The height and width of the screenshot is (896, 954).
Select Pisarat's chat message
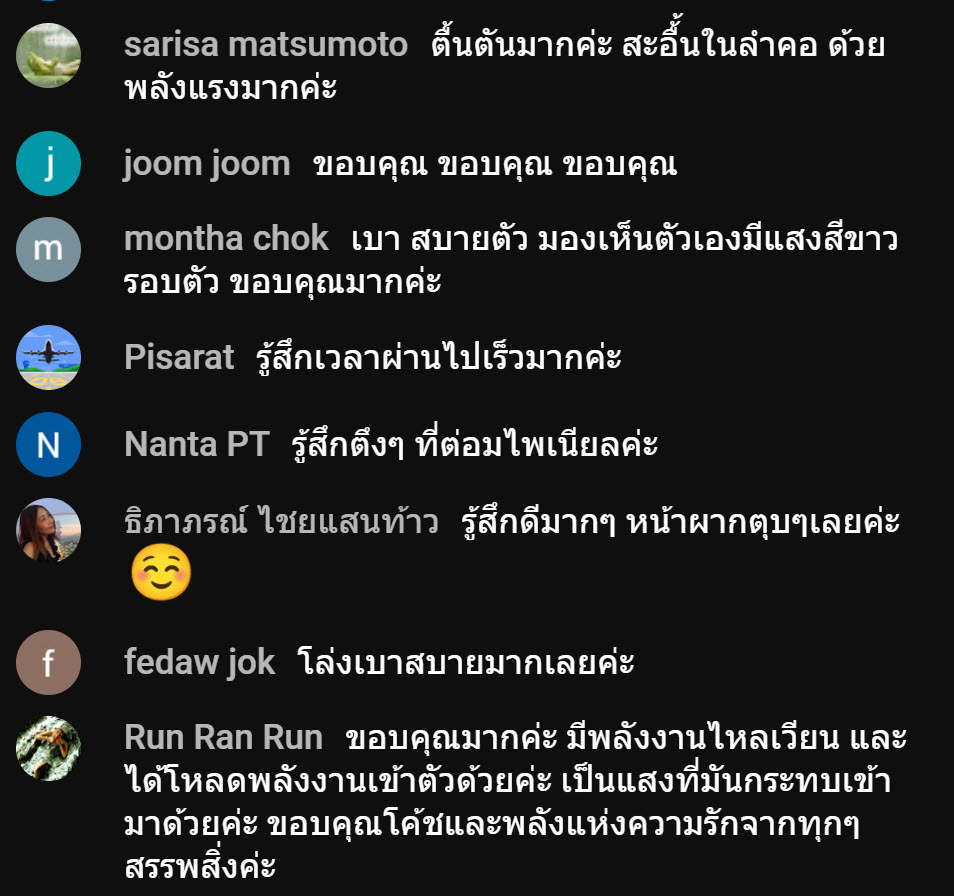[x=439, y=357]
